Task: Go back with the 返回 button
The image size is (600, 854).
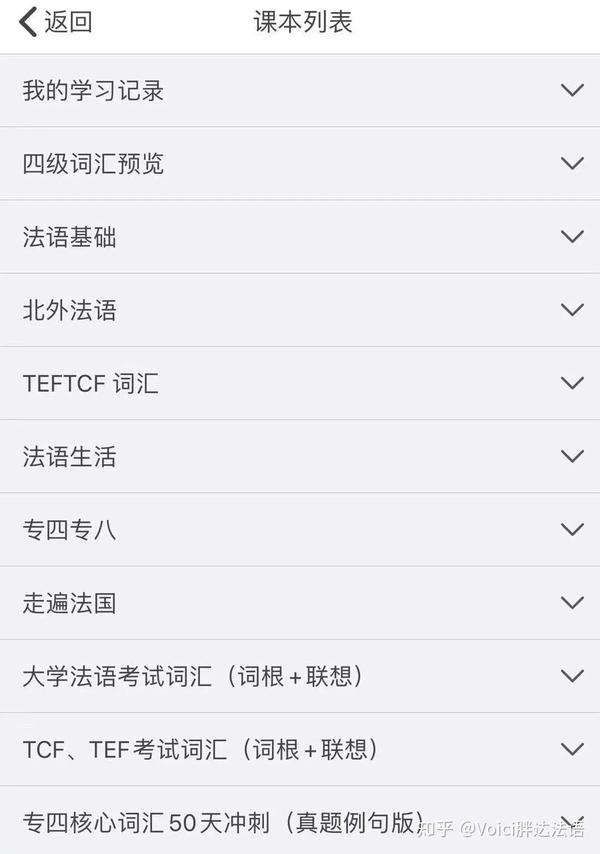Action: 56,22
